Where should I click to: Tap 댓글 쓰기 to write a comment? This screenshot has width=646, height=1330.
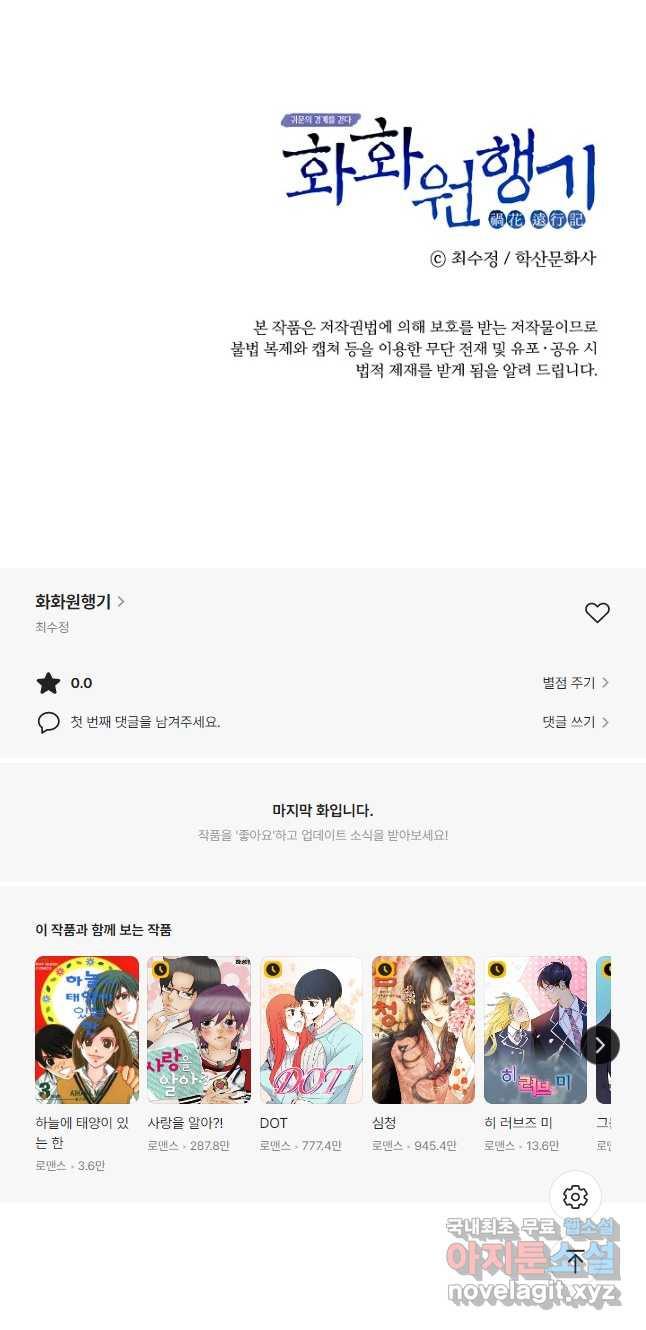tap(575, 722)
